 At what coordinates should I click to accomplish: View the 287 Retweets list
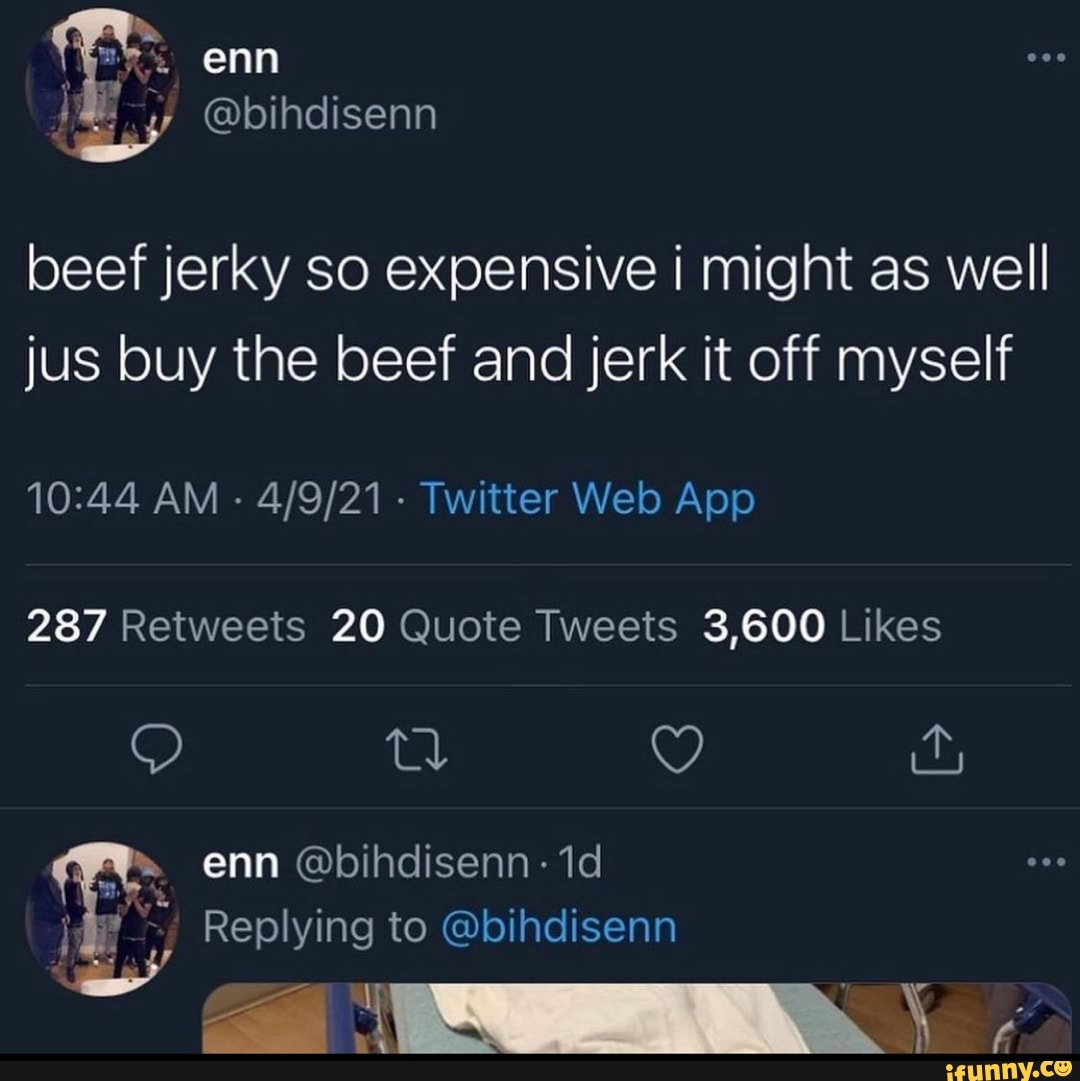[166, 626]
